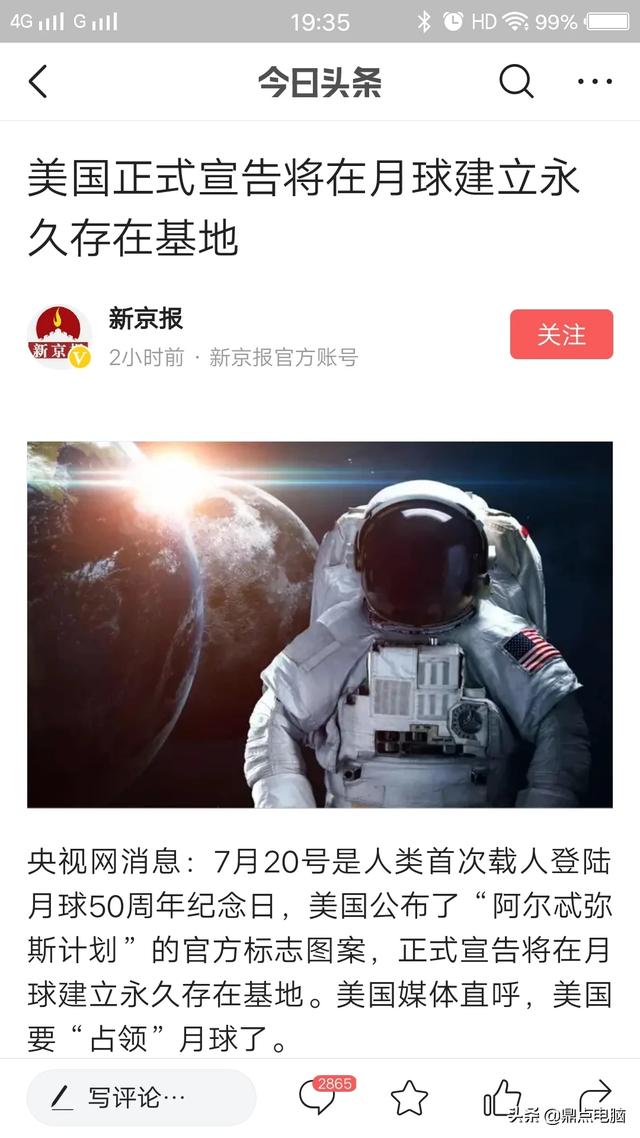This screenshot has width=640, height=1138.
Task: Open search in the top bar
Action: coord(516,81)
